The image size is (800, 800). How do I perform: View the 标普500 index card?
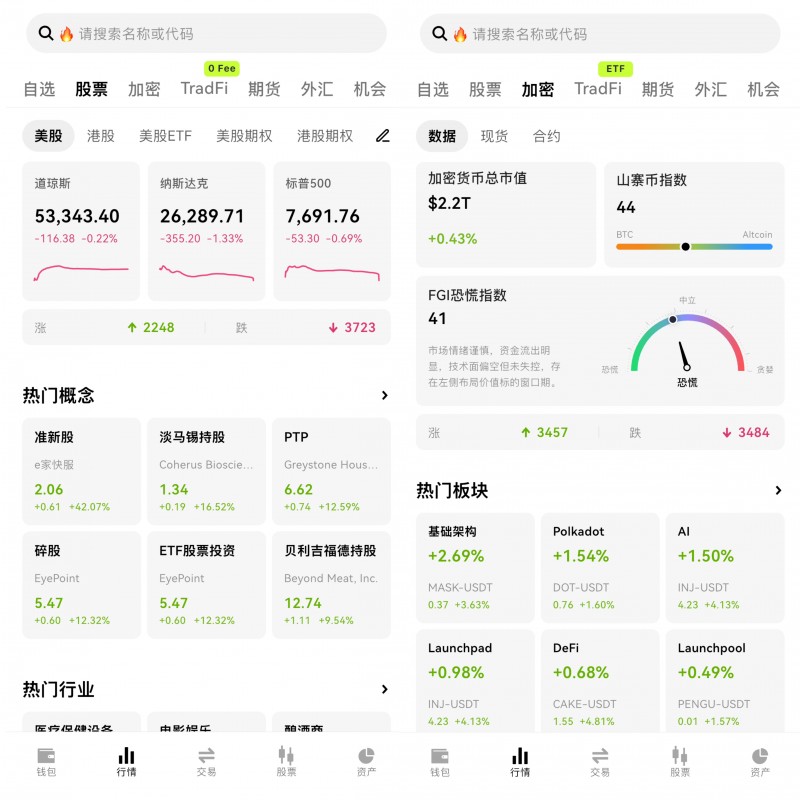(x=332, y=231)
